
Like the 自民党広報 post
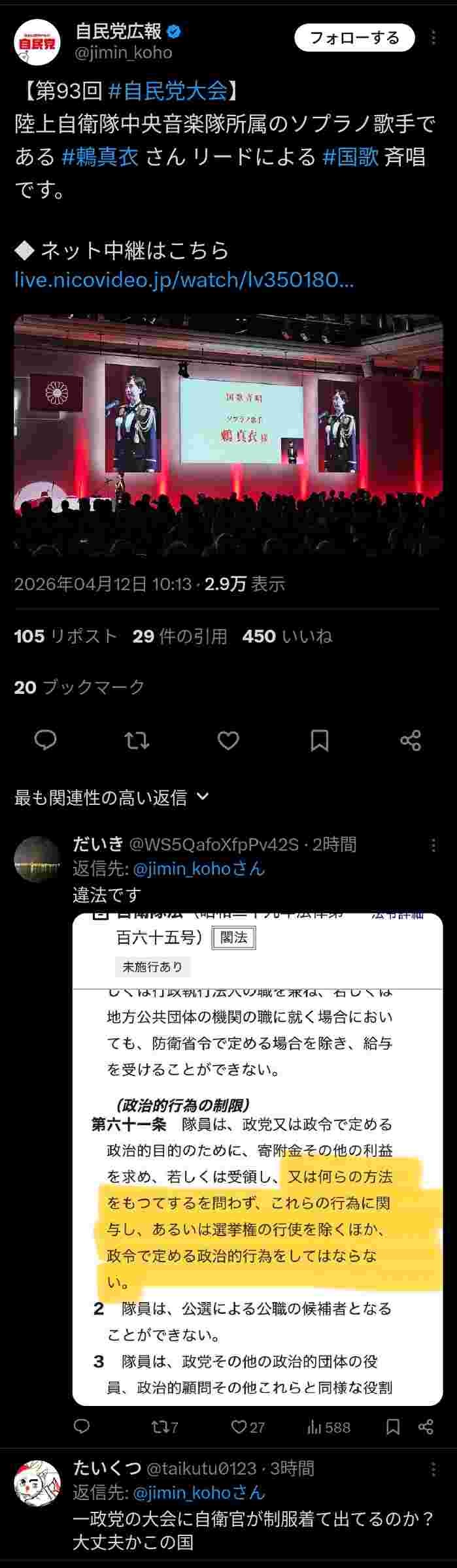[x=228, y=740]
